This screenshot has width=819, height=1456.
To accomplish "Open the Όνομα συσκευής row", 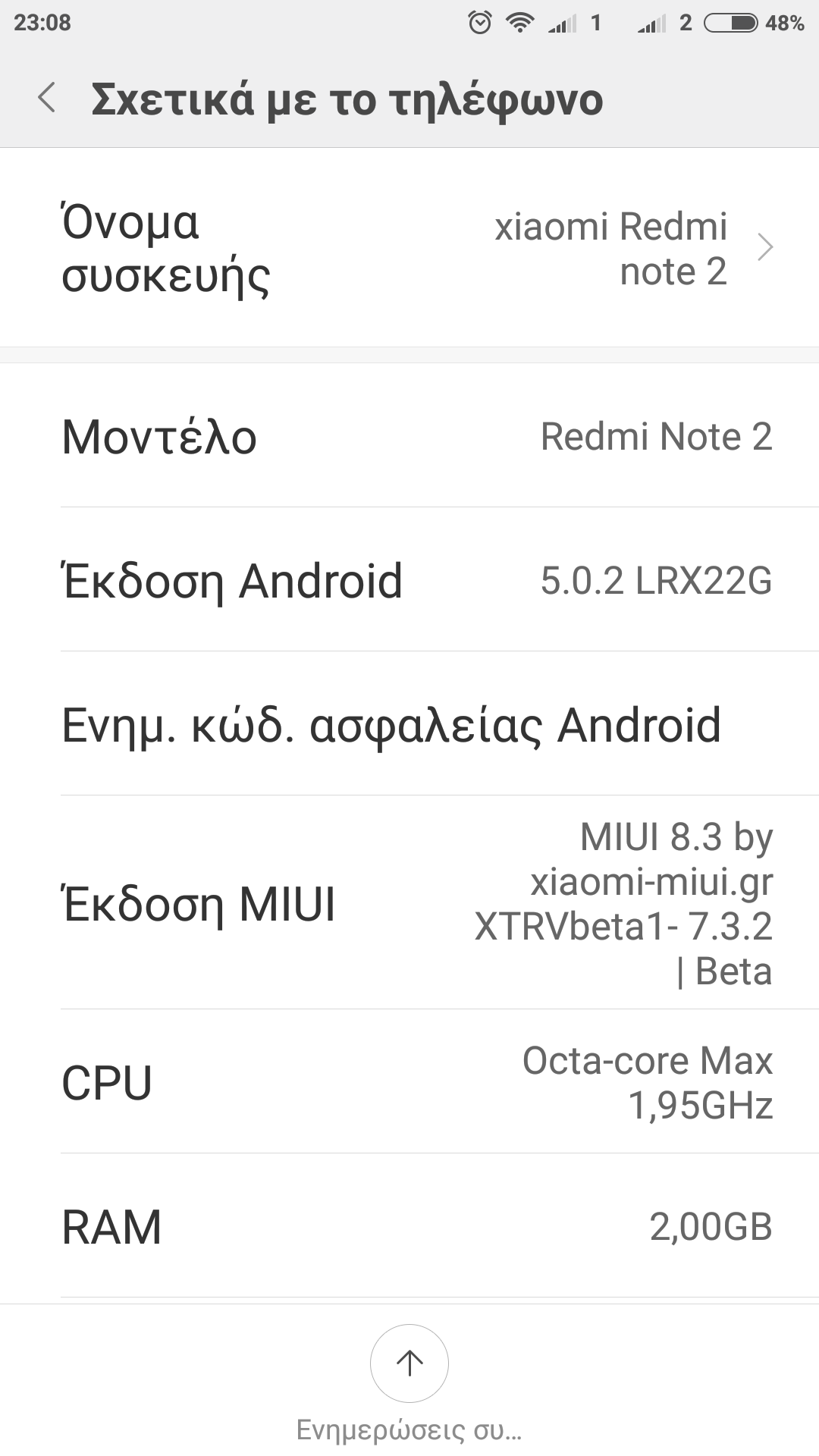I will (x=409, y=248).
